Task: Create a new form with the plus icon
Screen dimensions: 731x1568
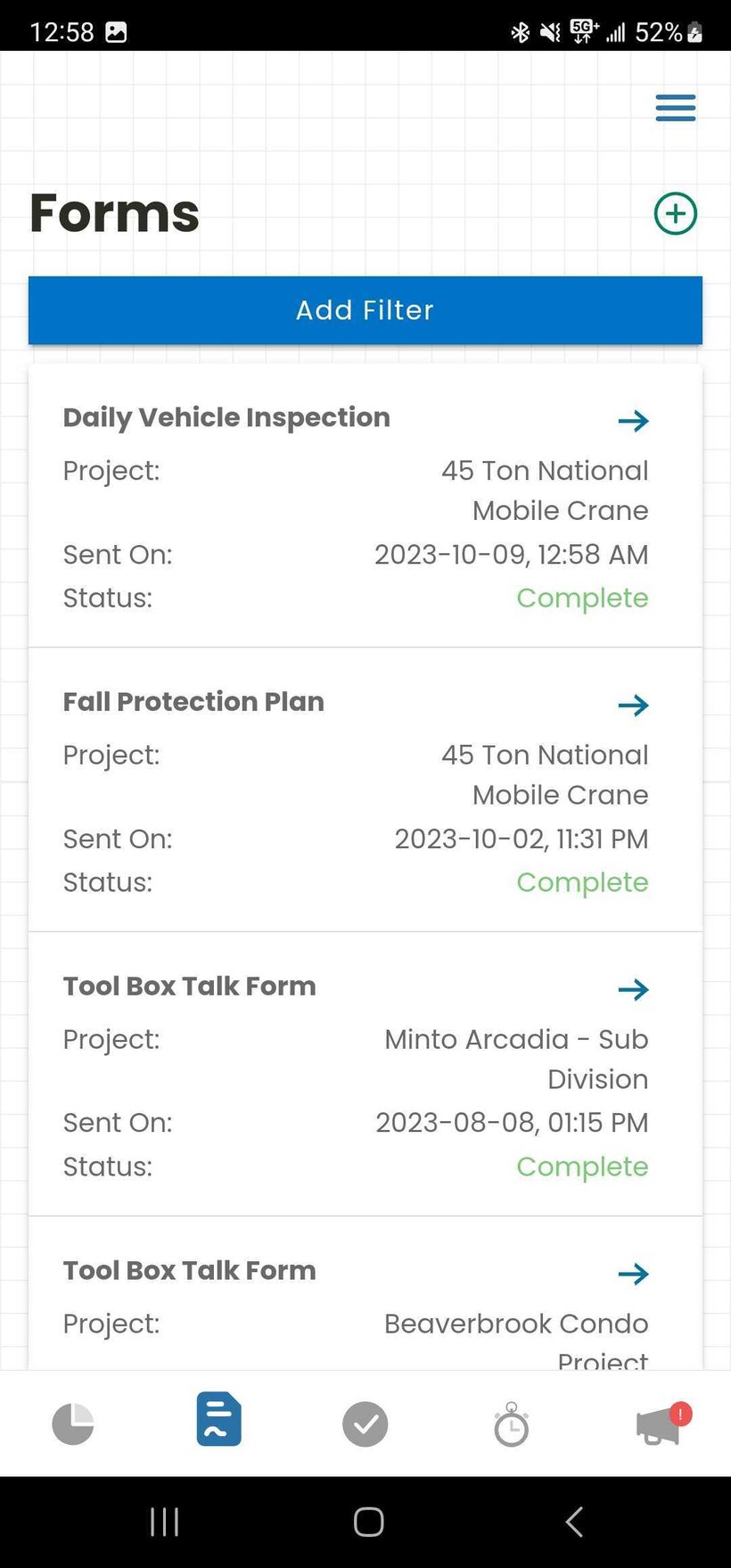Action: [x=675, y=213]
